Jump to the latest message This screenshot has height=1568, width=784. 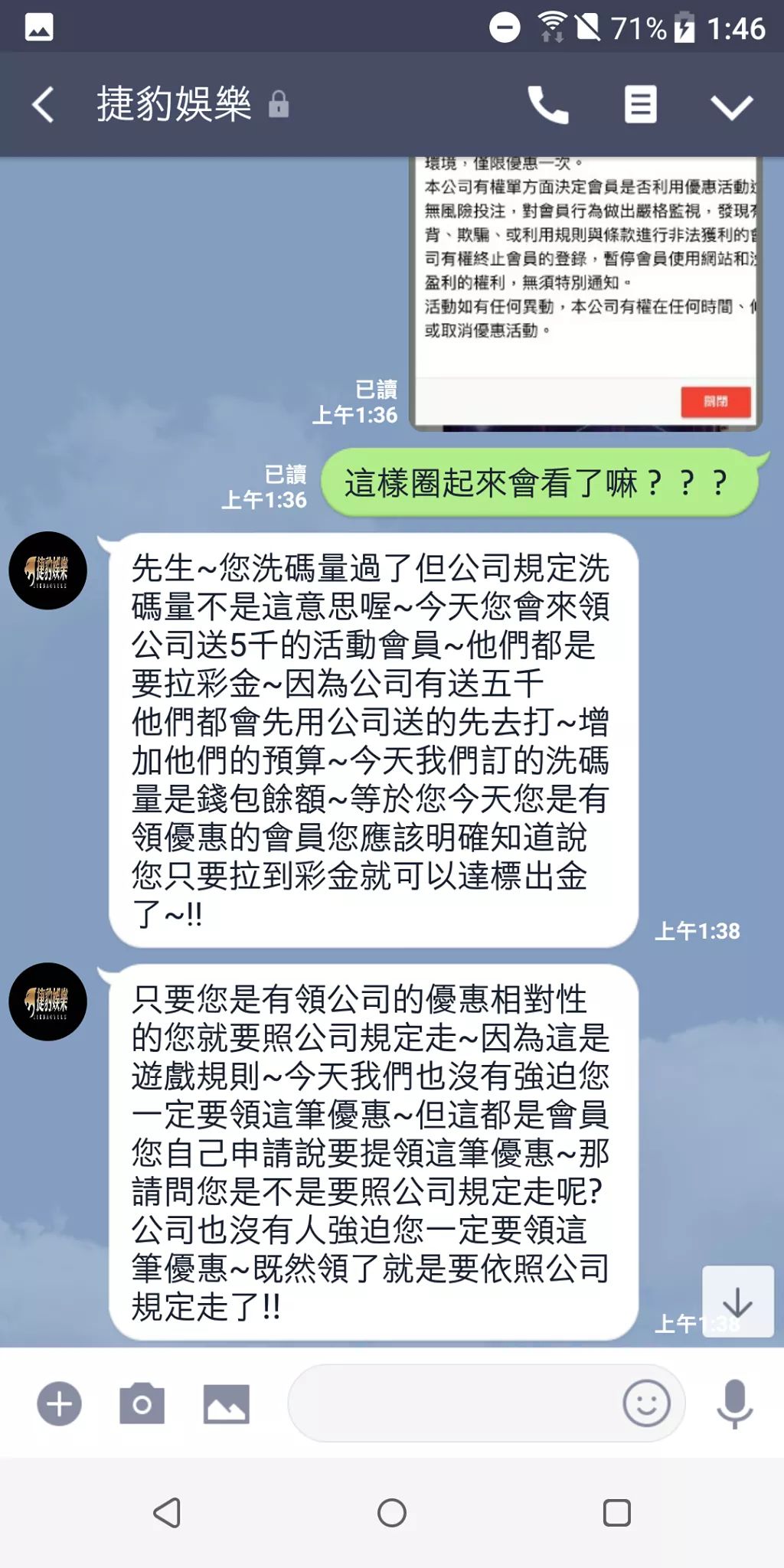click(x=737, y=1302)
